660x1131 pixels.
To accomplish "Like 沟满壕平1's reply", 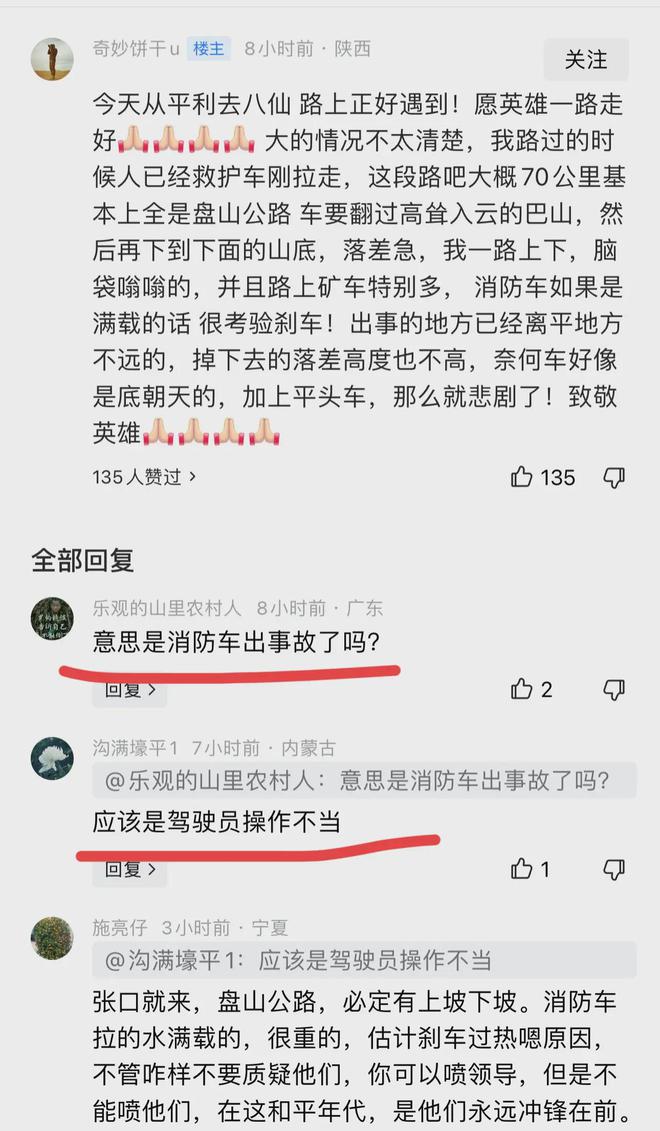I will 530,869.
